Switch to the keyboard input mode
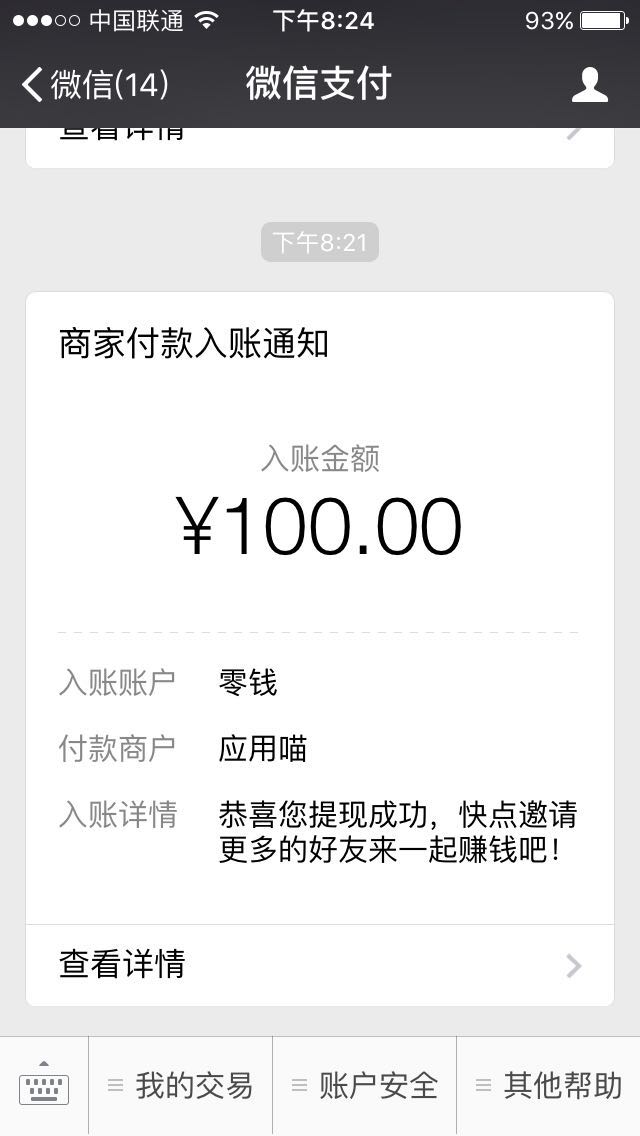Viewport: 640px width, 1136px height. pos(44,1085)
